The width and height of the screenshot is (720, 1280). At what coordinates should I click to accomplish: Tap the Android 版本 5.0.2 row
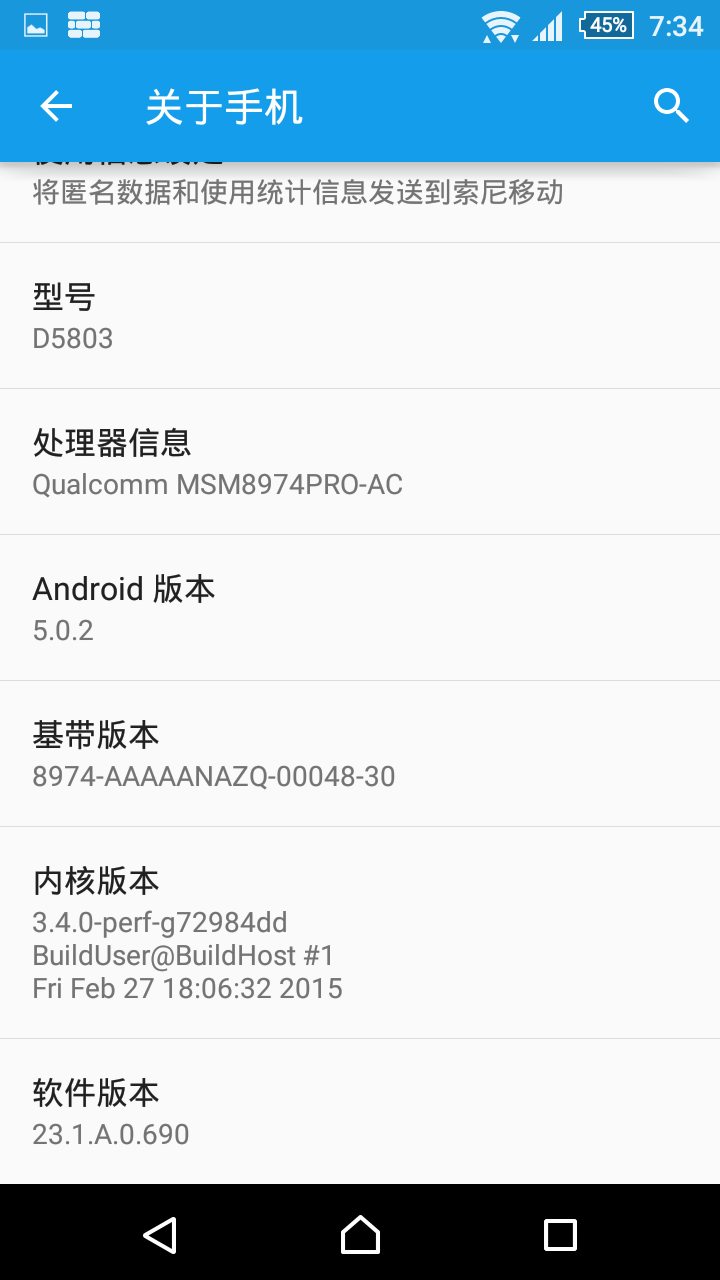point(360,608)
